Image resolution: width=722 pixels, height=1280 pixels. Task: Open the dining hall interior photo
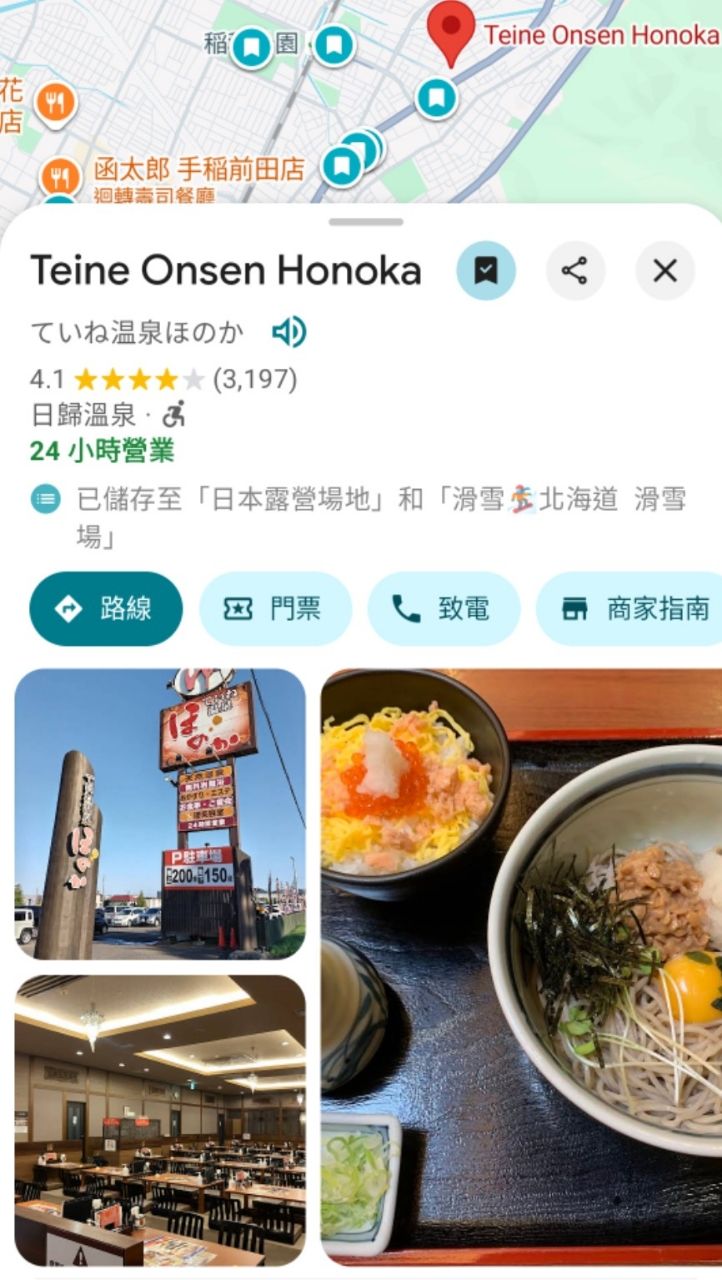coord(160,1120)
